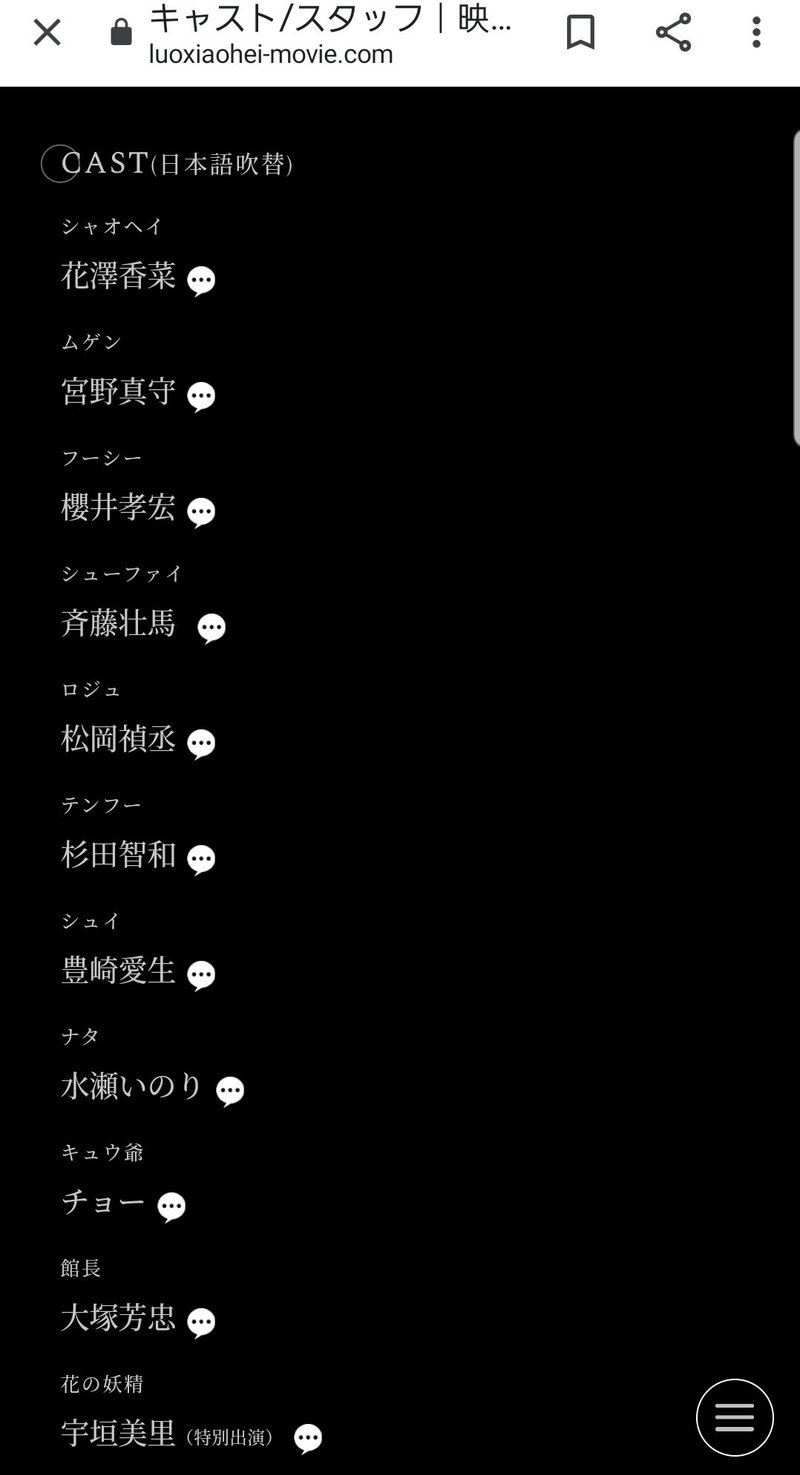Image resolution: width=800 pixels, height=1475 pixels.
Task: View the comment from 豊崎愛生
Action: [201, 976]
